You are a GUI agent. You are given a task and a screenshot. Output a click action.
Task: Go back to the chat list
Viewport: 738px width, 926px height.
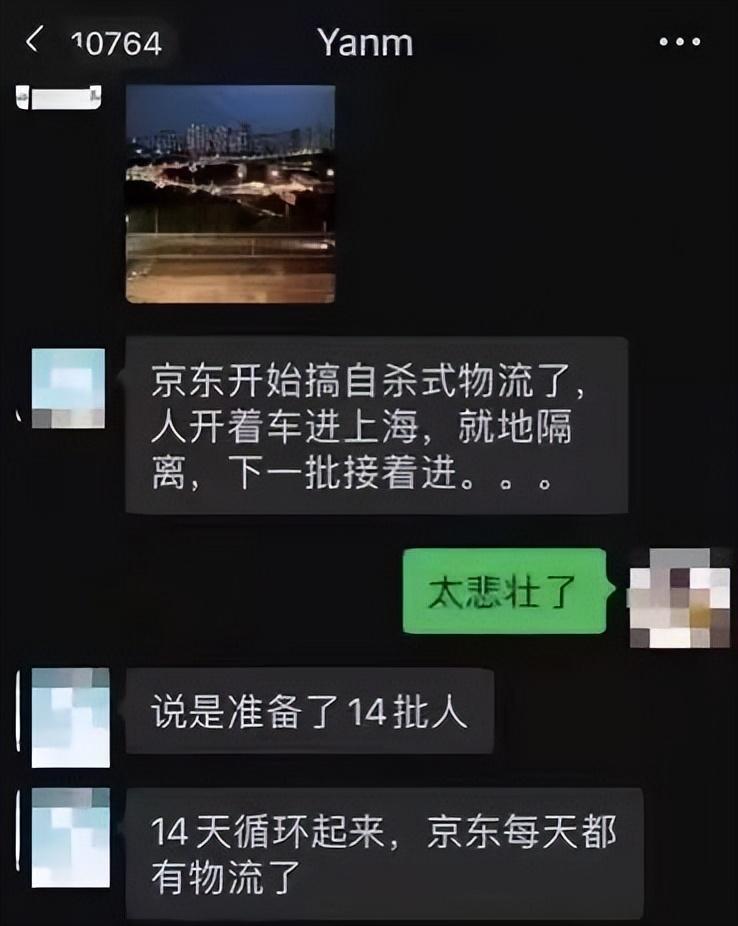[x=36, y=41]
